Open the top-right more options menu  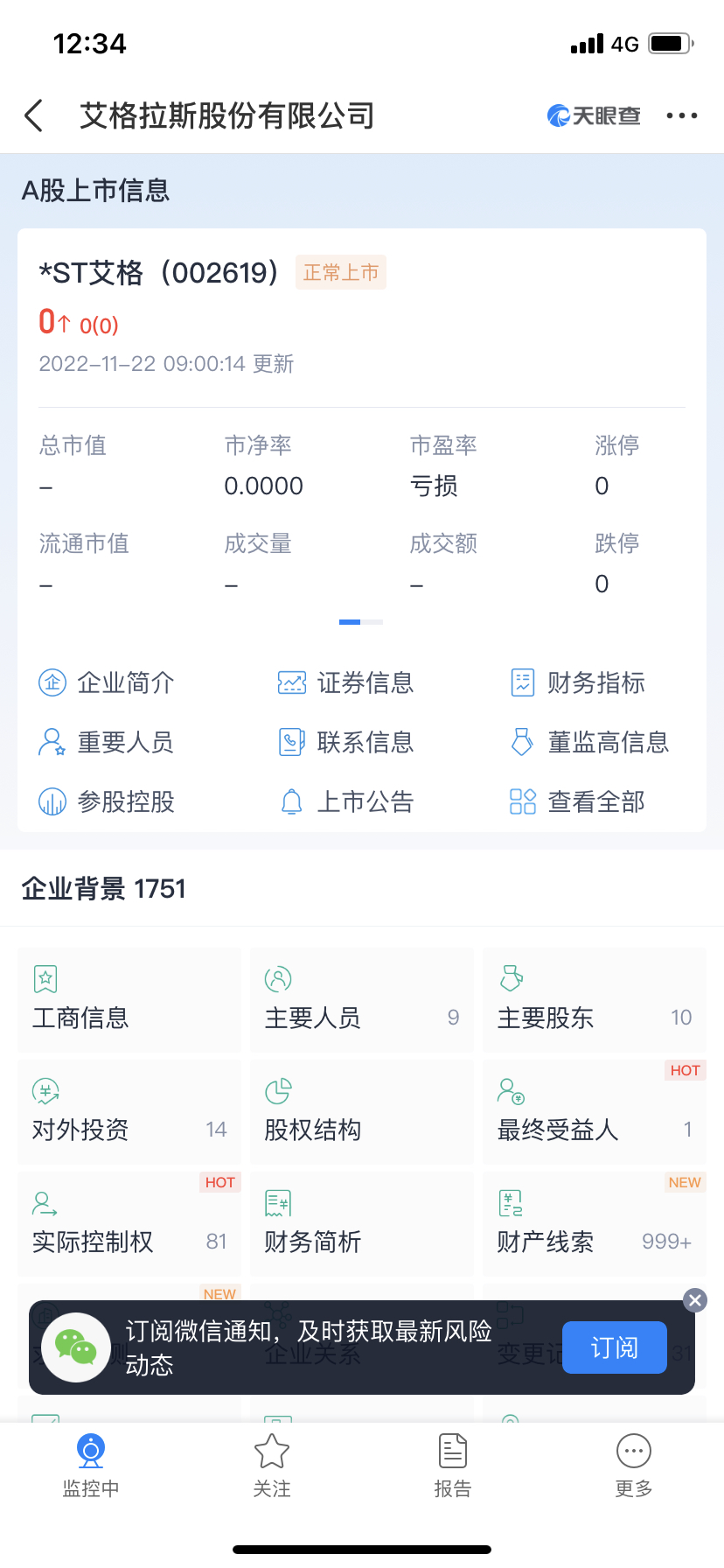coord(681,115)
